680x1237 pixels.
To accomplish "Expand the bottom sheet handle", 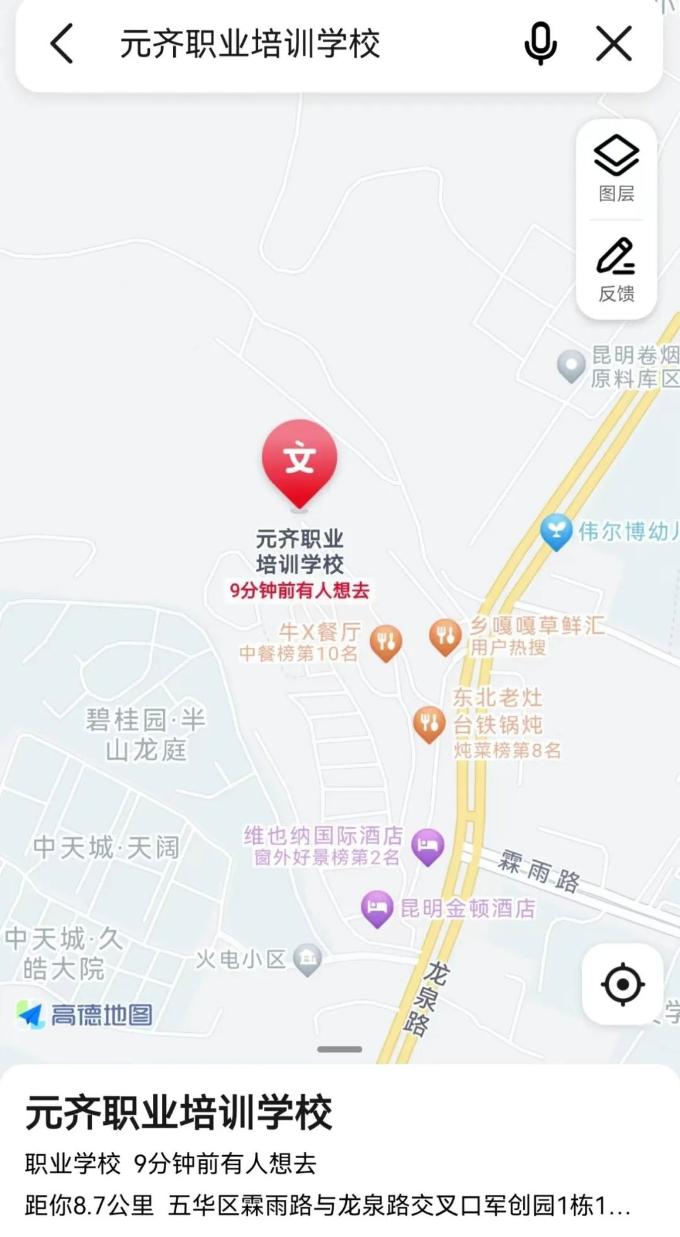I will tap(340, 1049).
